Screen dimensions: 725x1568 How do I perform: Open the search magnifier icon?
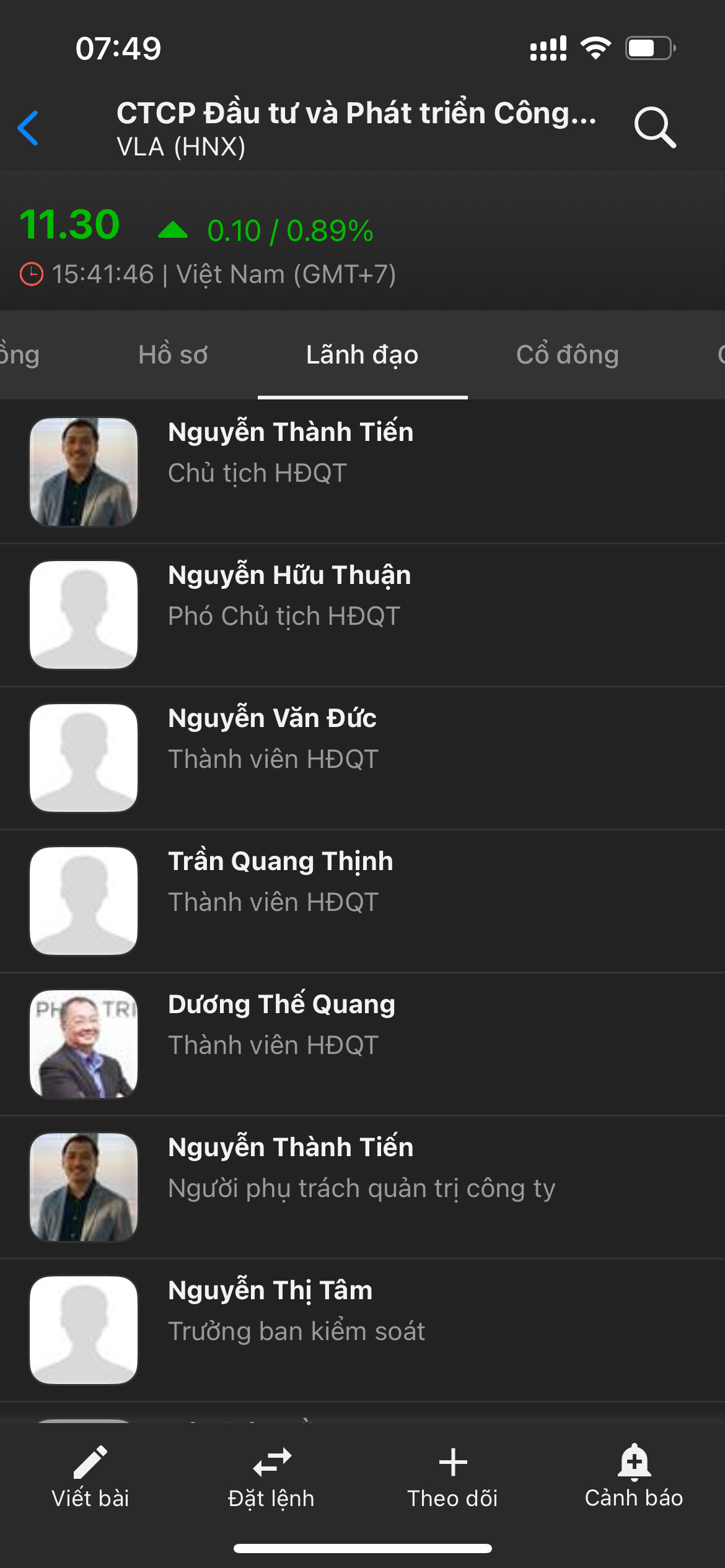pos(654,128)
